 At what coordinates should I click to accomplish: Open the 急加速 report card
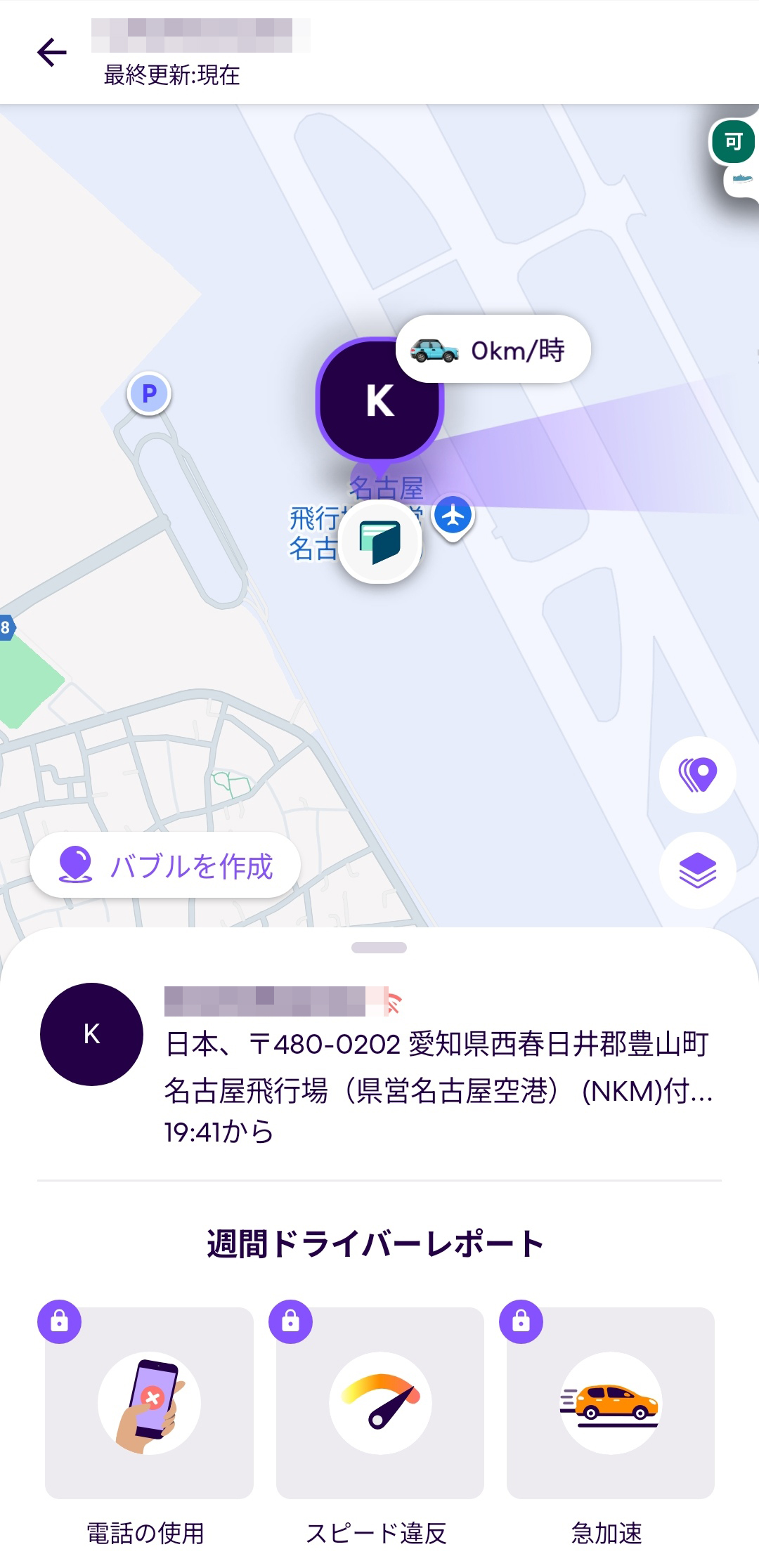click(x=610, y=1403)
